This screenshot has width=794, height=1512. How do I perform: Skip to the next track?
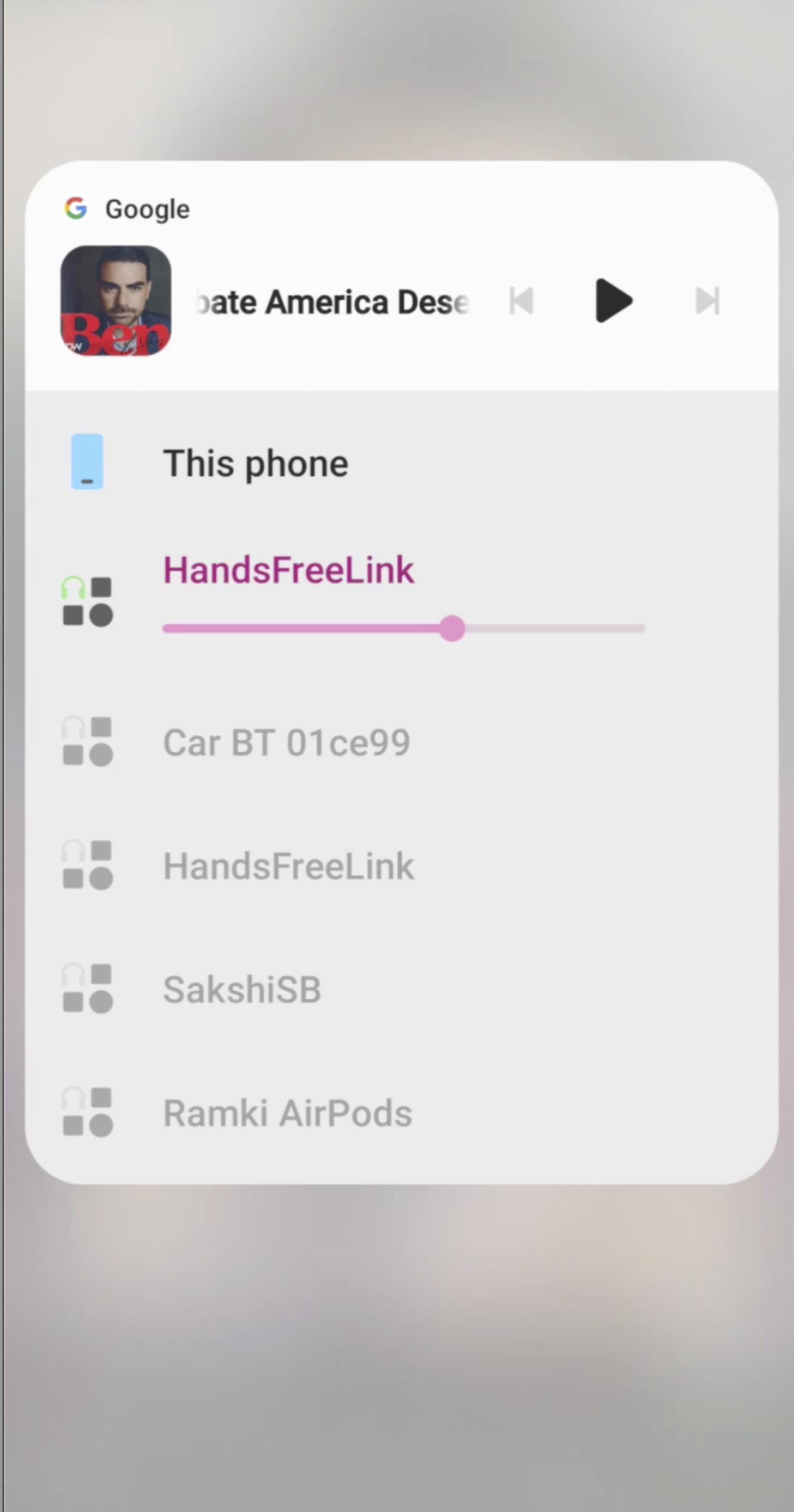click(707, 301)
